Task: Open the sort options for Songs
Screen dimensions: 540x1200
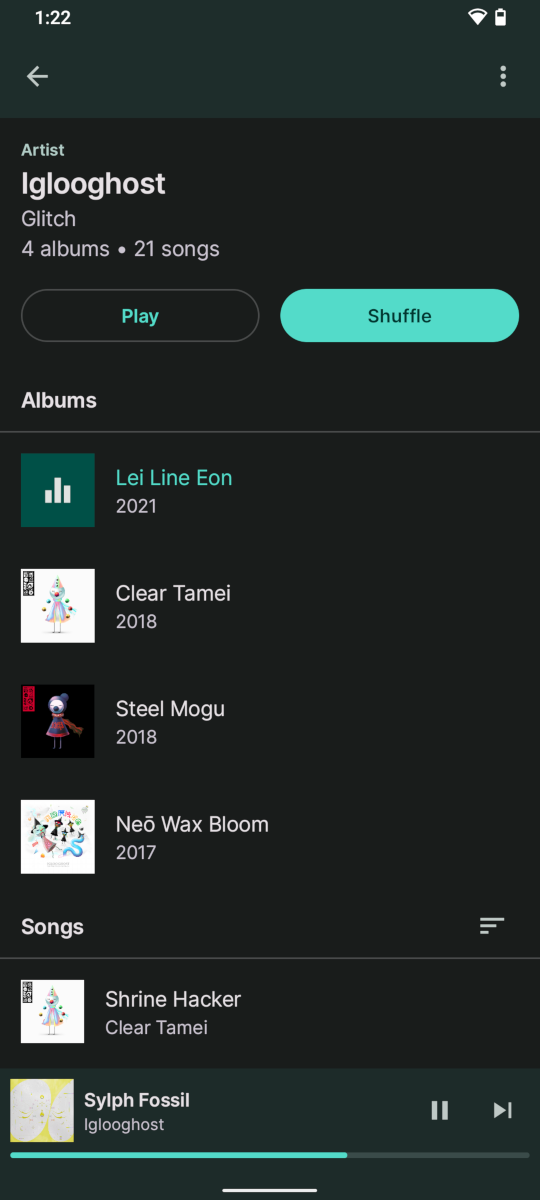Action: pos(492,926)
